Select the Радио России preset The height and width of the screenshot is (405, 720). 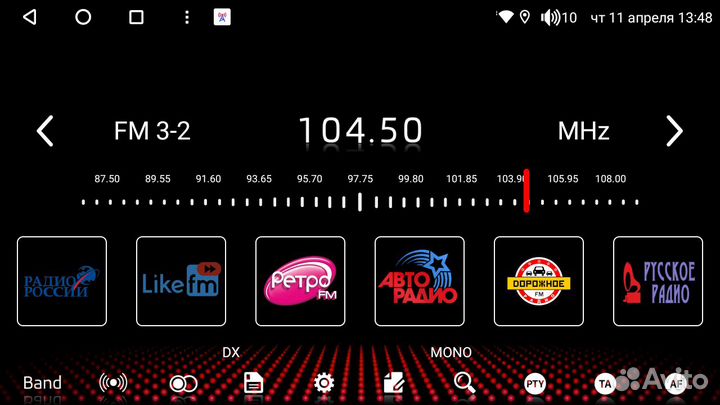[x=62, y=281]
